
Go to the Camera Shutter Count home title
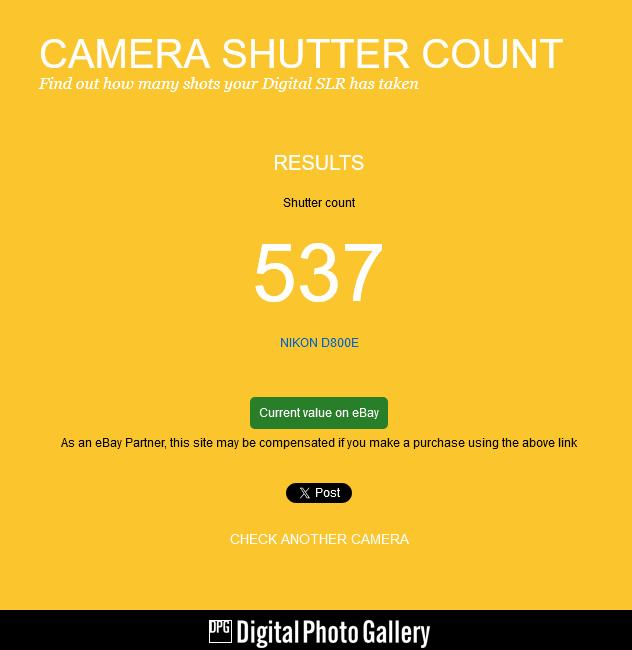pyautogui.click(x=300, y=54)
